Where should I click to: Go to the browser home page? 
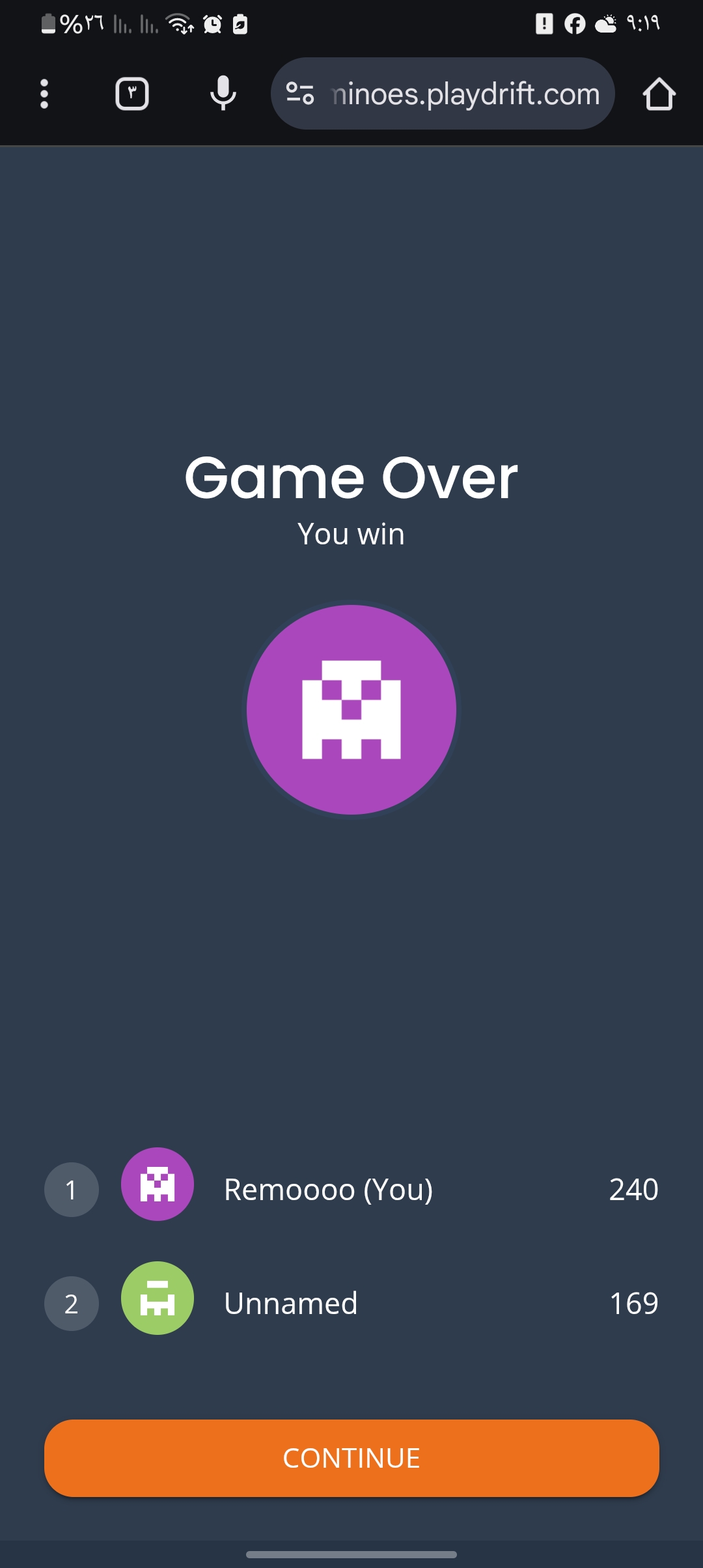click(x=659, y=94)
